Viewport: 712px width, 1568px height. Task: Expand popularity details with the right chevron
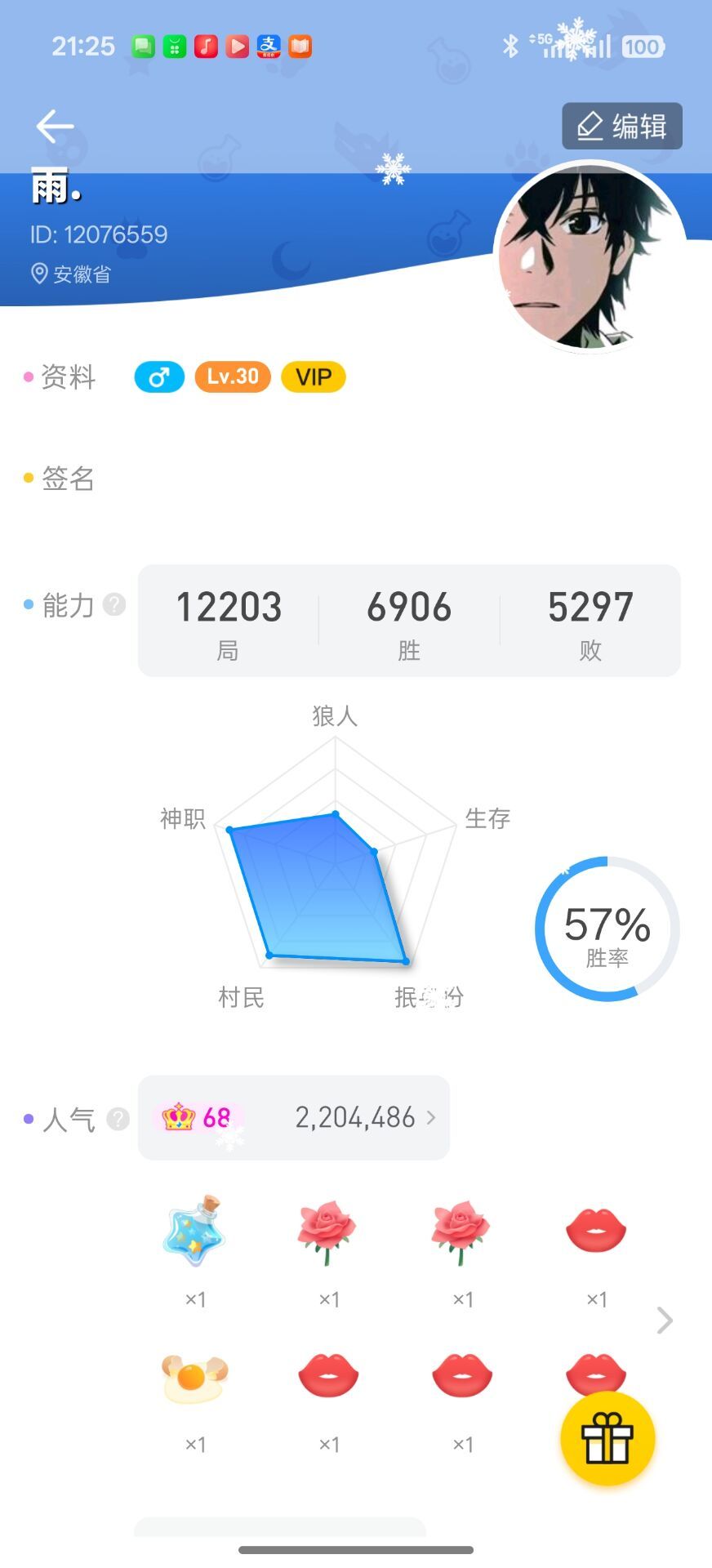(432, 1118)
